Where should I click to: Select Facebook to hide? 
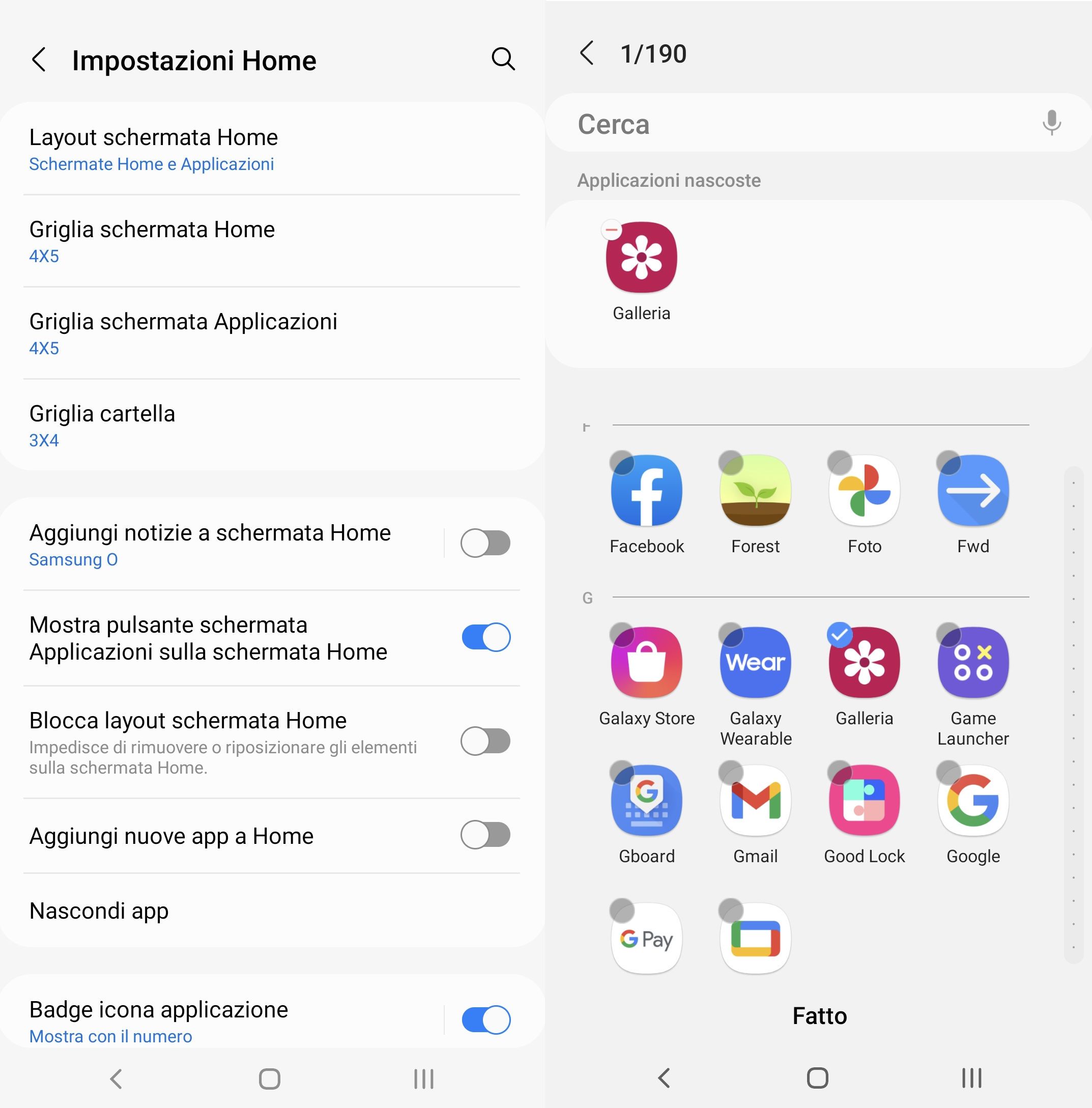(x=646, y=491)
